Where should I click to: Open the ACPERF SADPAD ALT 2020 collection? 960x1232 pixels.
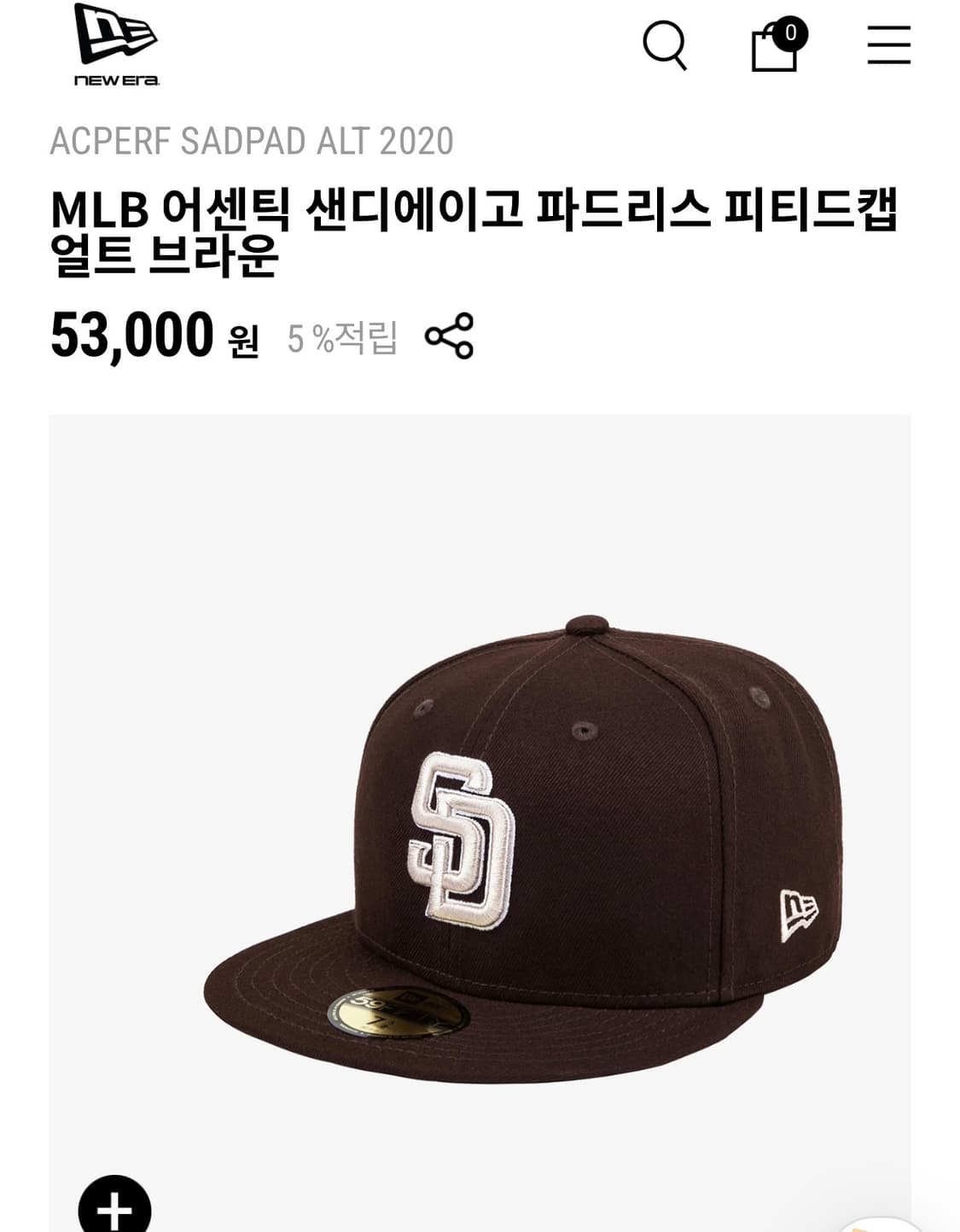pyautogui.click(x=253, y=143)
